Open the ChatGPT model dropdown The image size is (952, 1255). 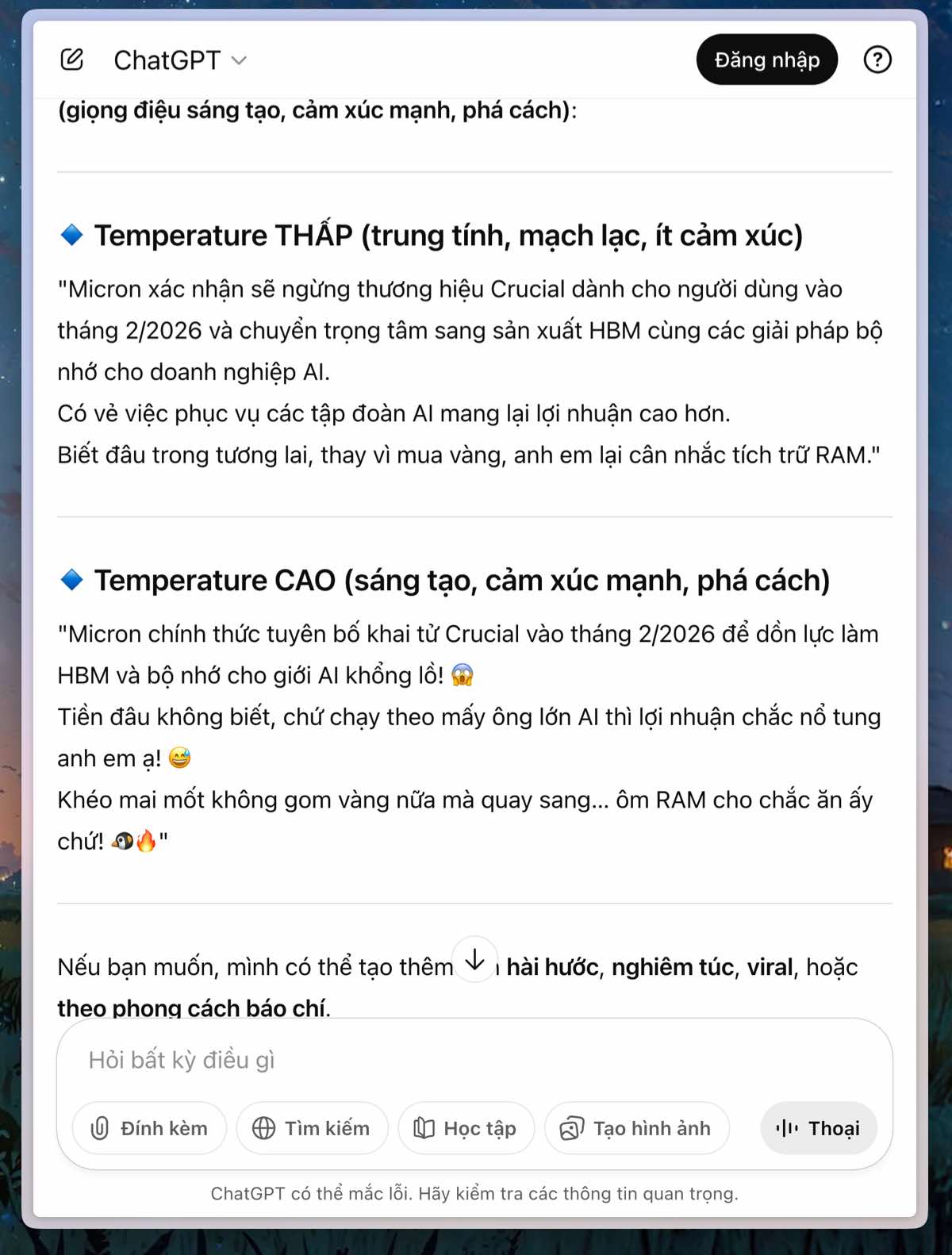(180, 60)
